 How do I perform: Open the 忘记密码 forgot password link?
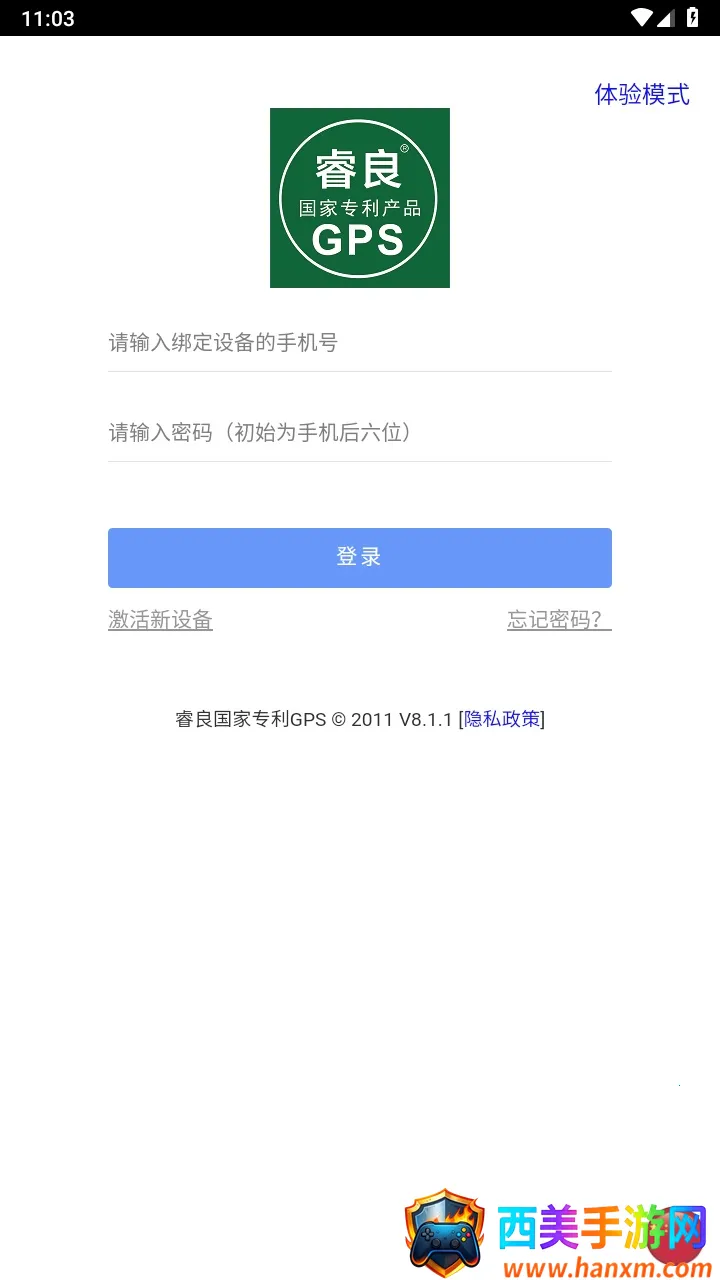coord(558,620)
